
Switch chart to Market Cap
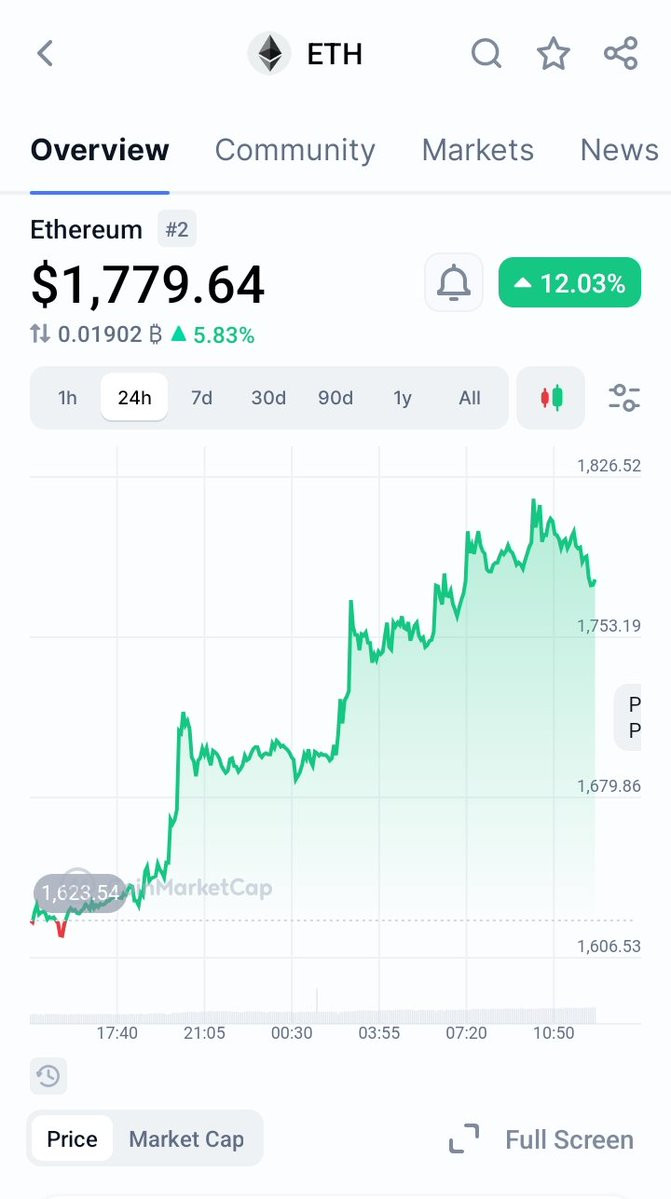(x=186, y=1139)
